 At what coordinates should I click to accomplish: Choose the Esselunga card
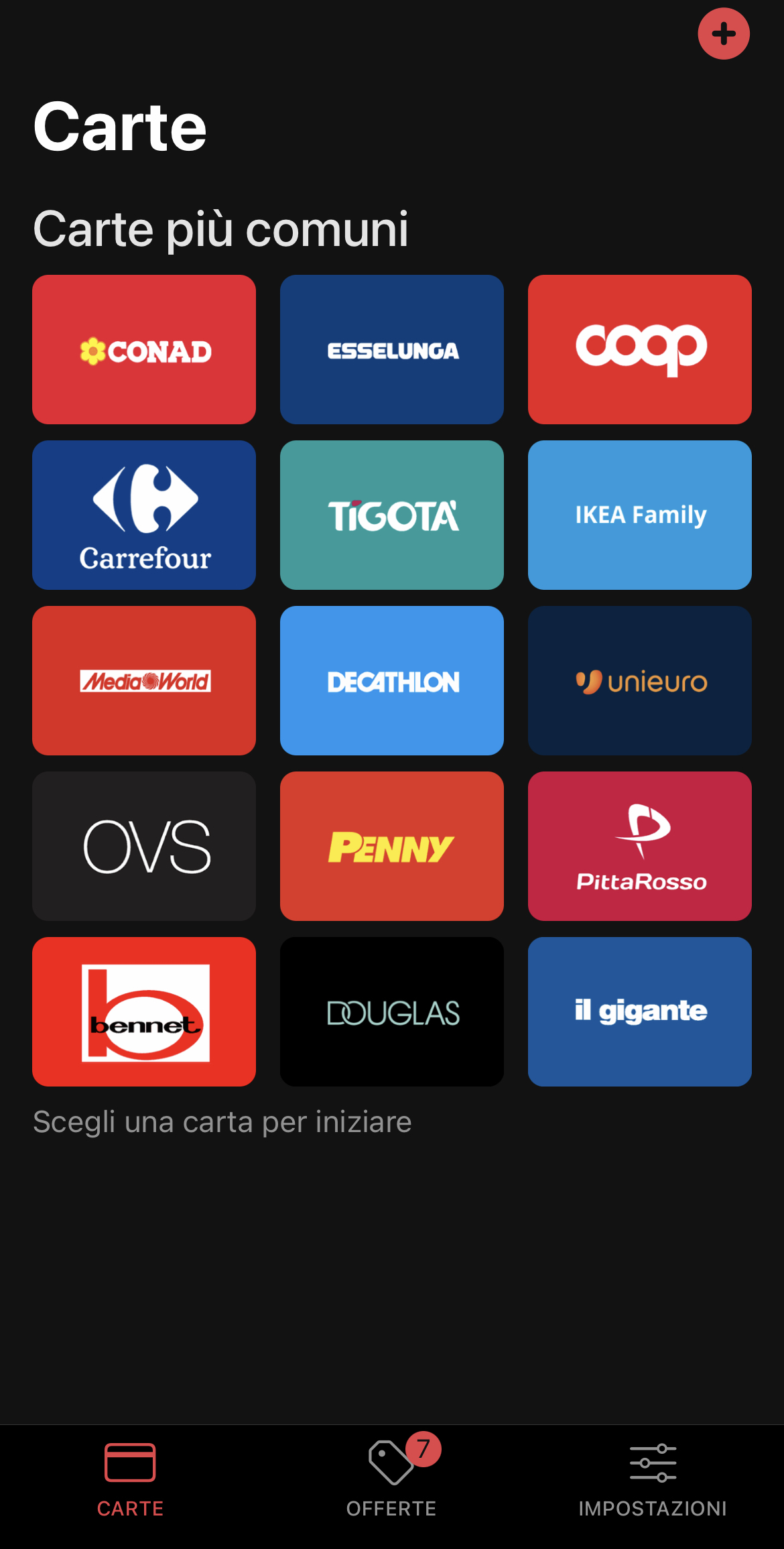tap(392, 349)
